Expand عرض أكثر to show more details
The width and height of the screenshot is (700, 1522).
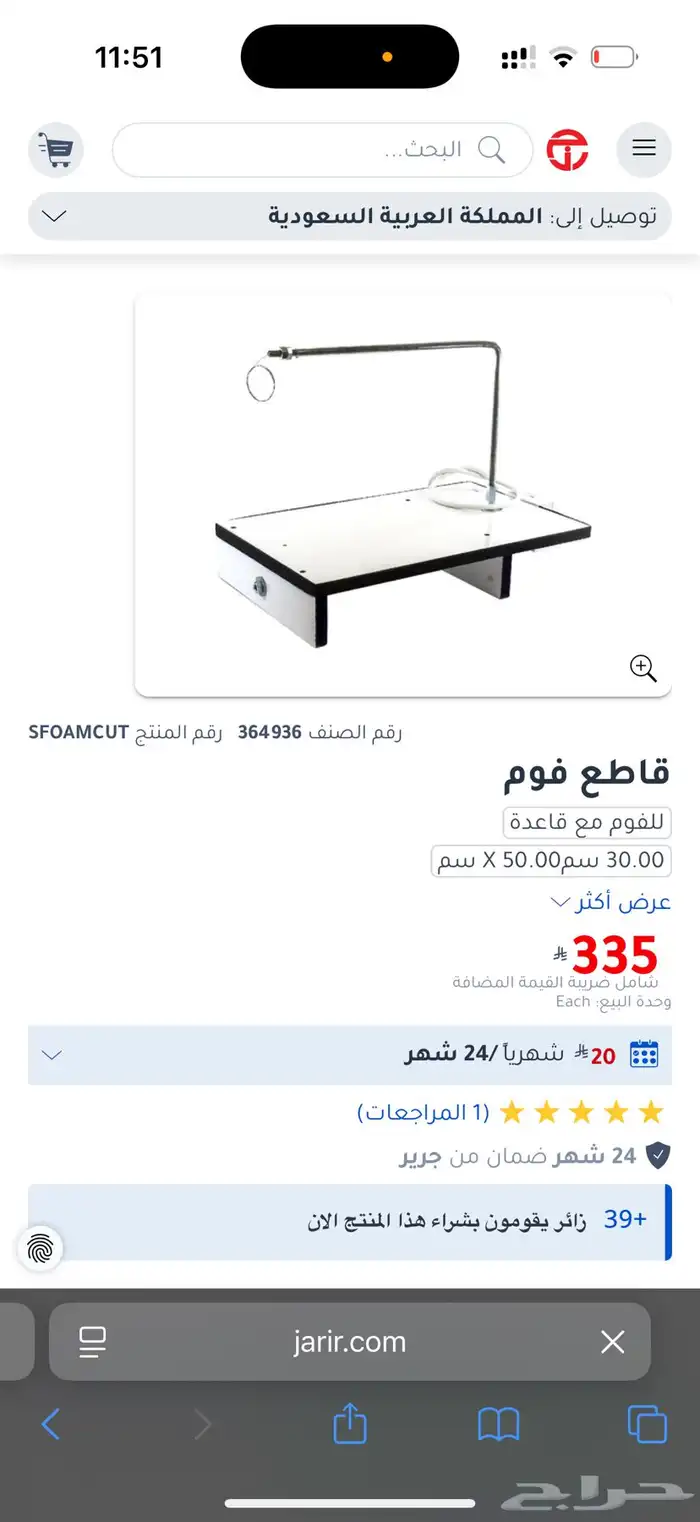coord(610,902)
